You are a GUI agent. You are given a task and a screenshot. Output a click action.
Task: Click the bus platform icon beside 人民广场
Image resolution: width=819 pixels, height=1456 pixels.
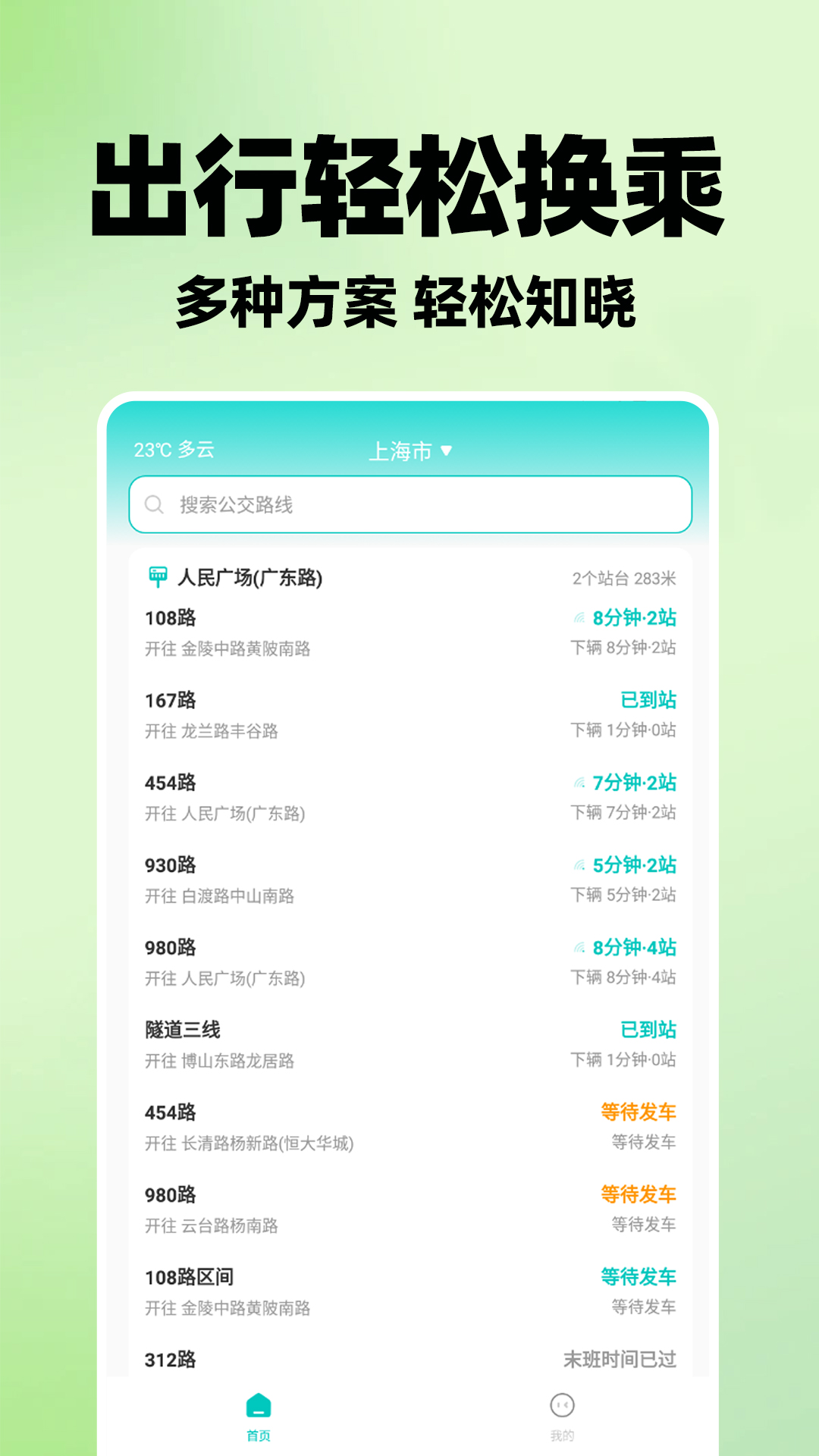tap(157, 576)
